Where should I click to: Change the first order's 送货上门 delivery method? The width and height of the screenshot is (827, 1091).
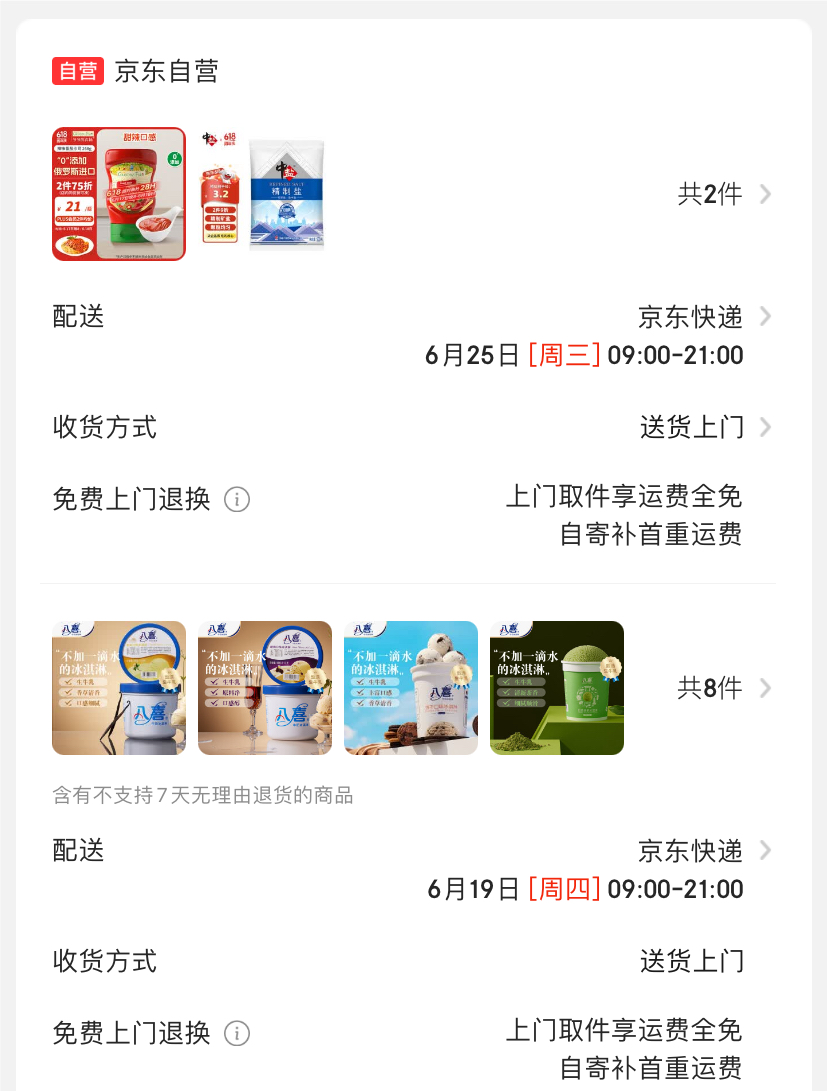tap(693, 426)
